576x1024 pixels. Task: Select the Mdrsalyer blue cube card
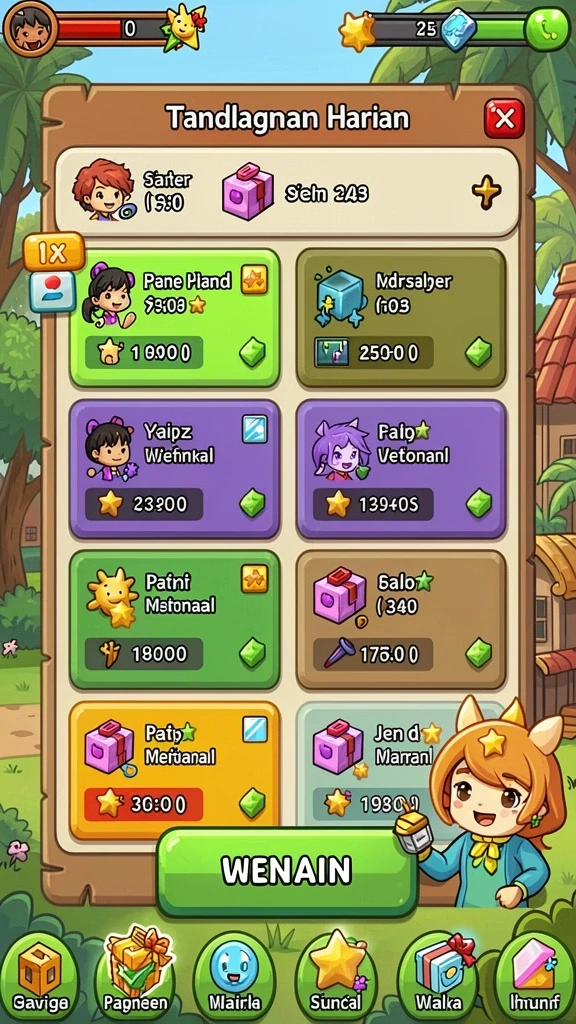[401, 317]
